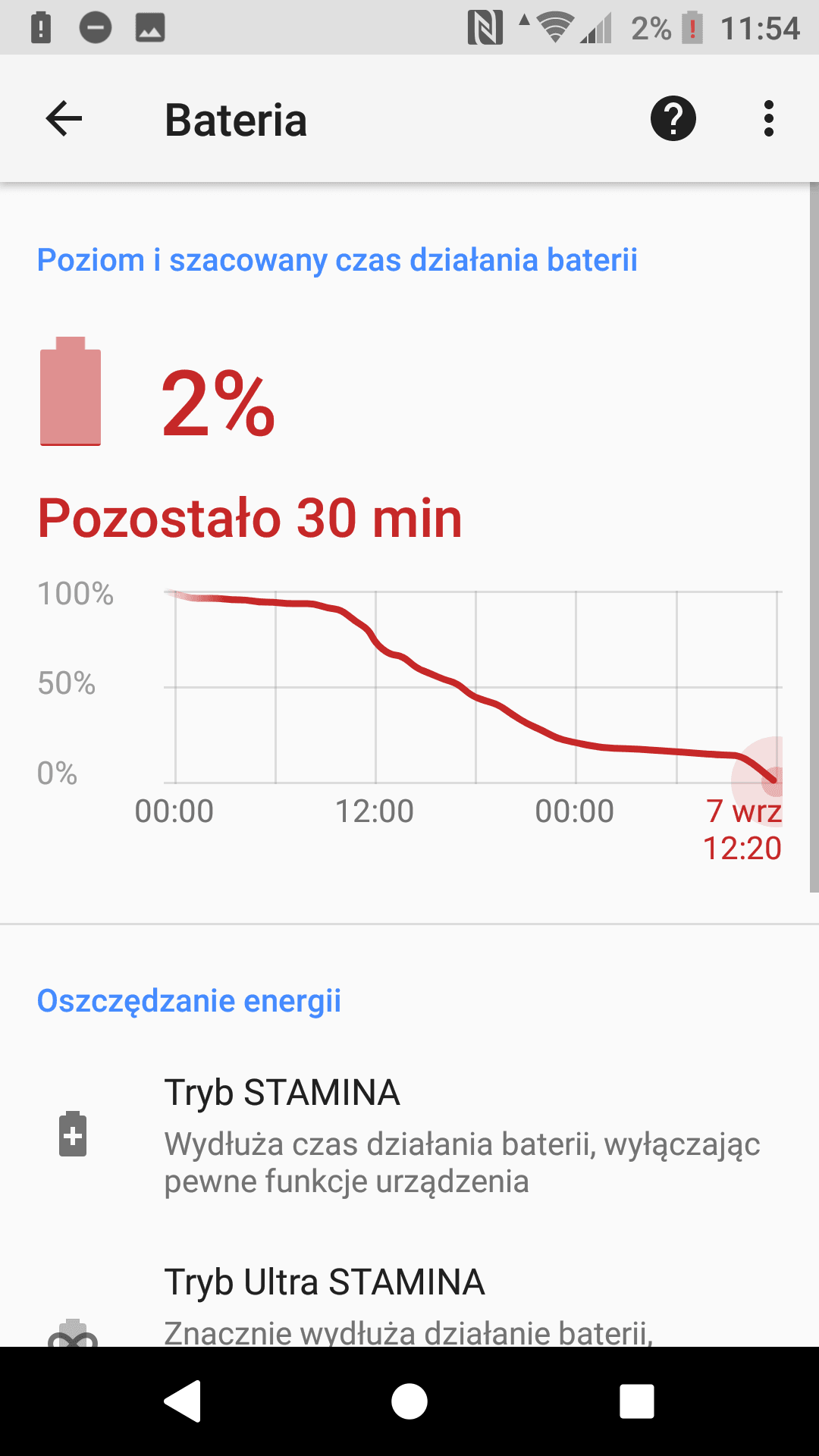
Task: Go back using the app bar arrow
Action: (x=64, y=119)
